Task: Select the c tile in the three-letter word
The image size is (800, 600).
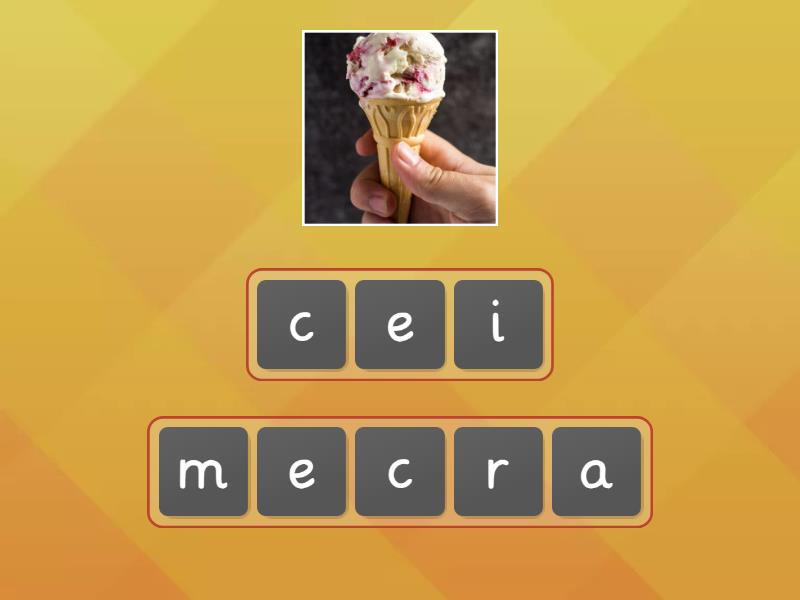Action: [301, 325]
